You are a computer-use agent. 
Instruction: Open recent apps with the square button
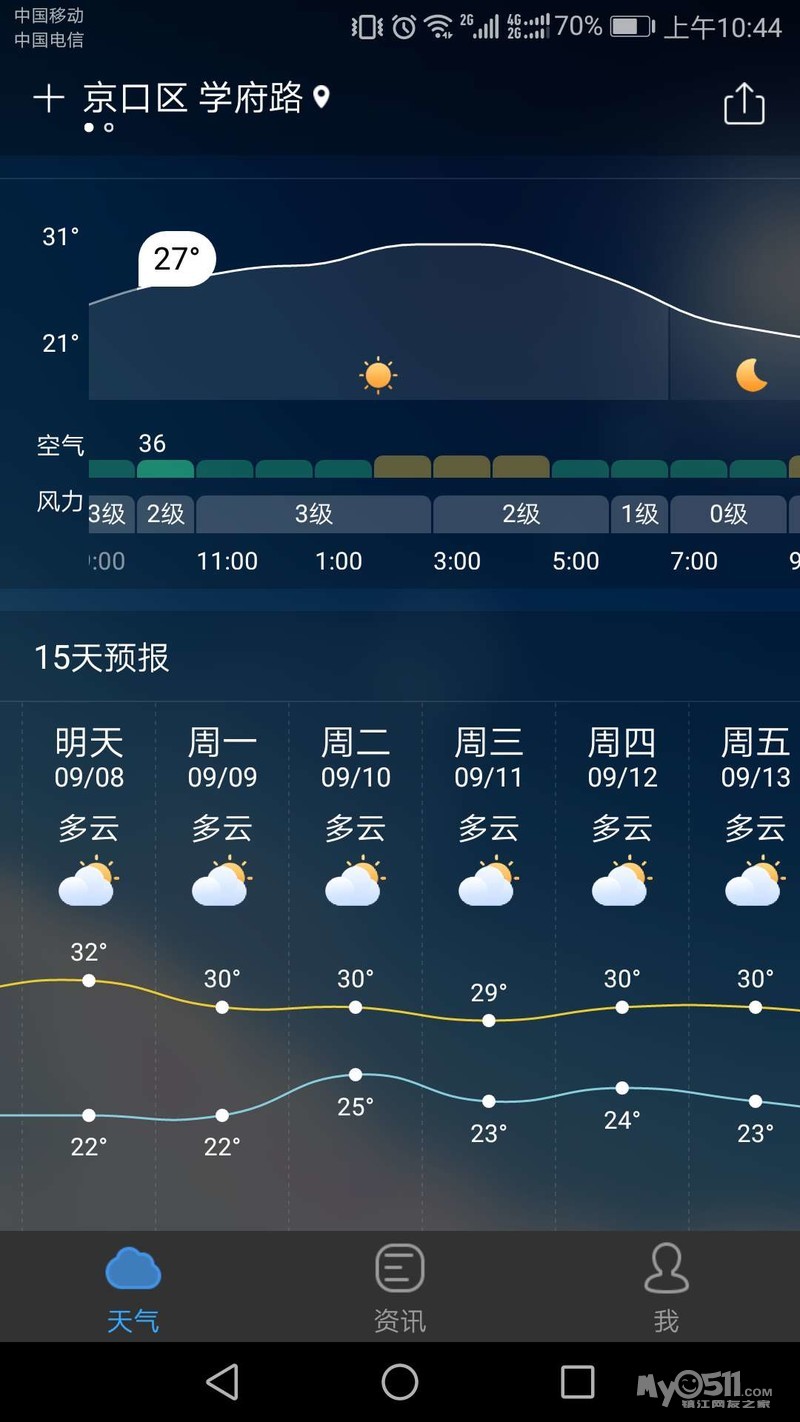point(577,1382)
